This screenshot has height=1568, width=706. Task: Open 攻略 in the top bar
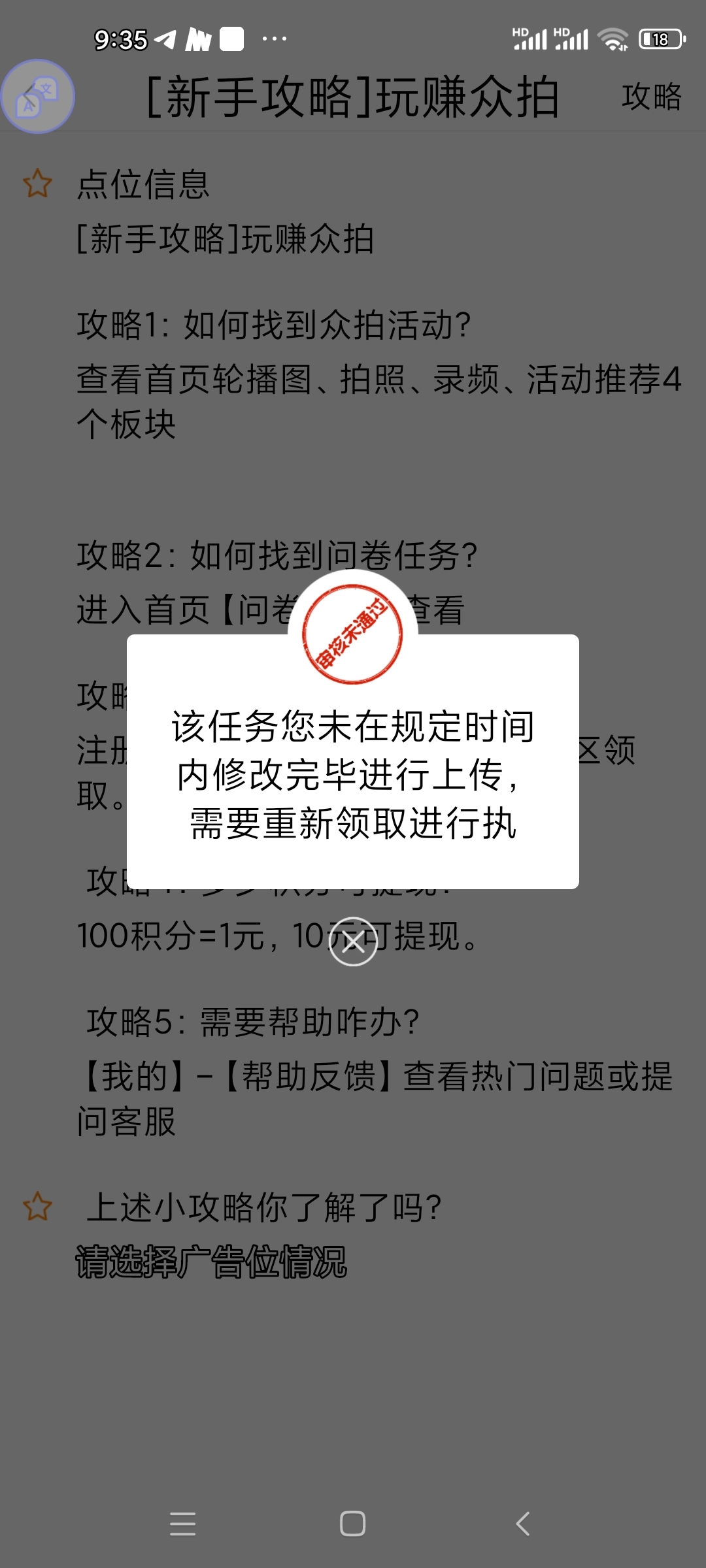pyautogui.click(x=651, y=97)
